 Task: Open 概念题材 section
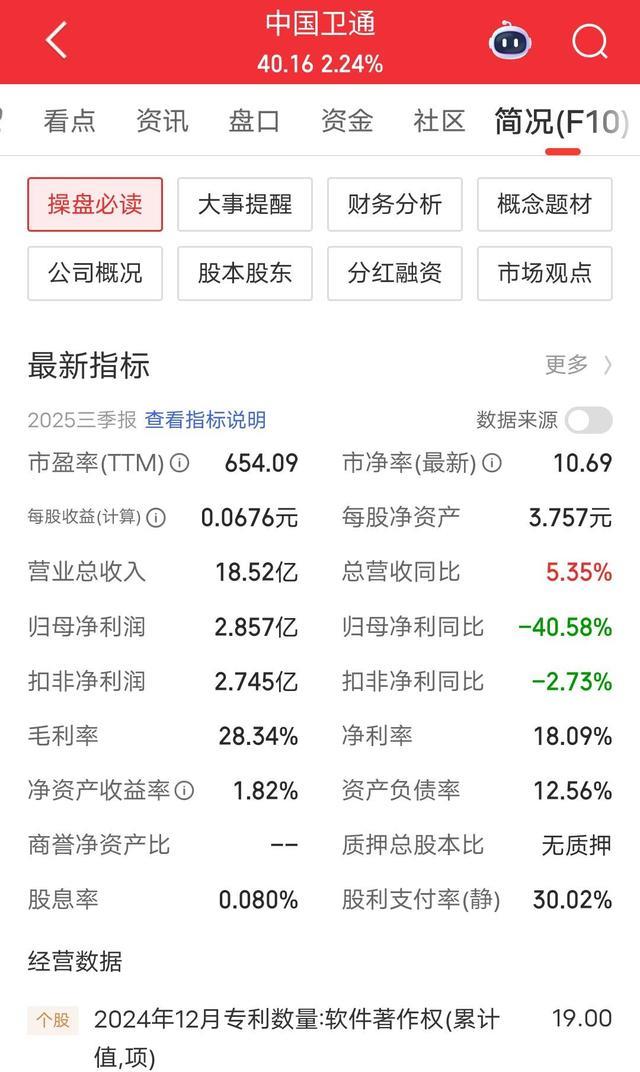point(545,205)
